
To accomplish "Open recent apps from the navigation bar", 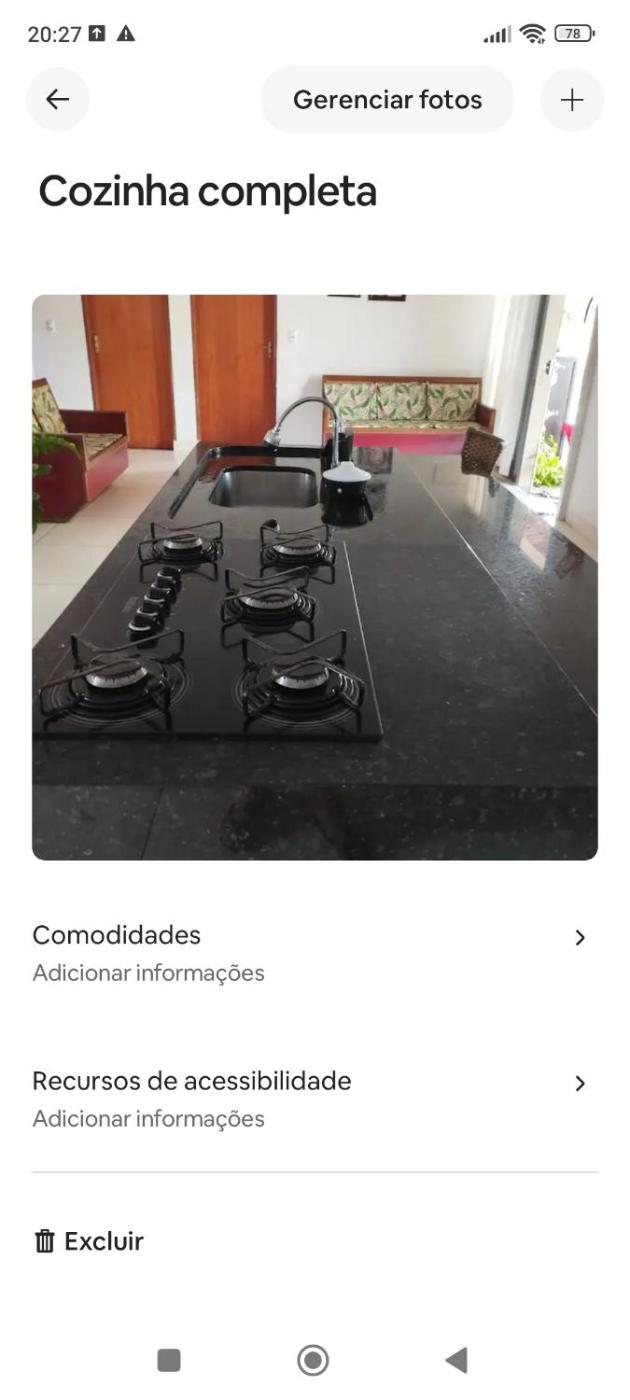I will pos(170,1360).
